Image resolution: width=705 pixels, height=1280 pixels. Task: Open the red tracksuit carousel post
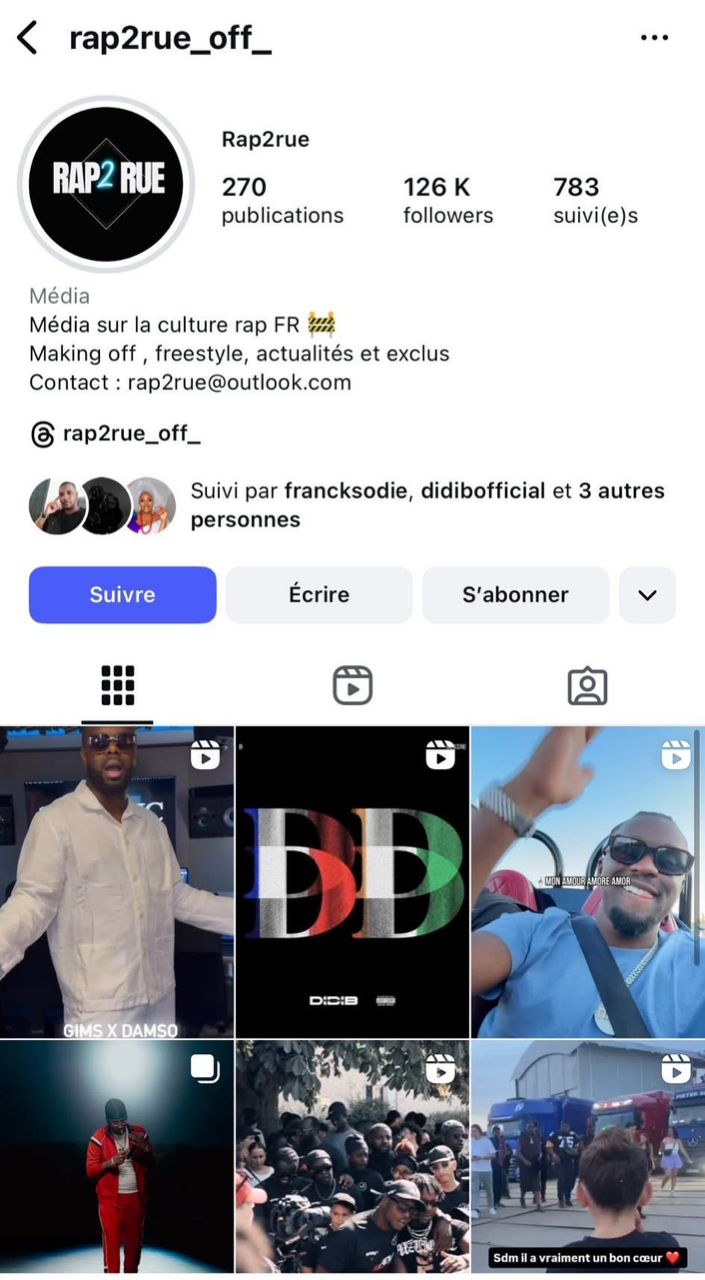[116, 1157]
